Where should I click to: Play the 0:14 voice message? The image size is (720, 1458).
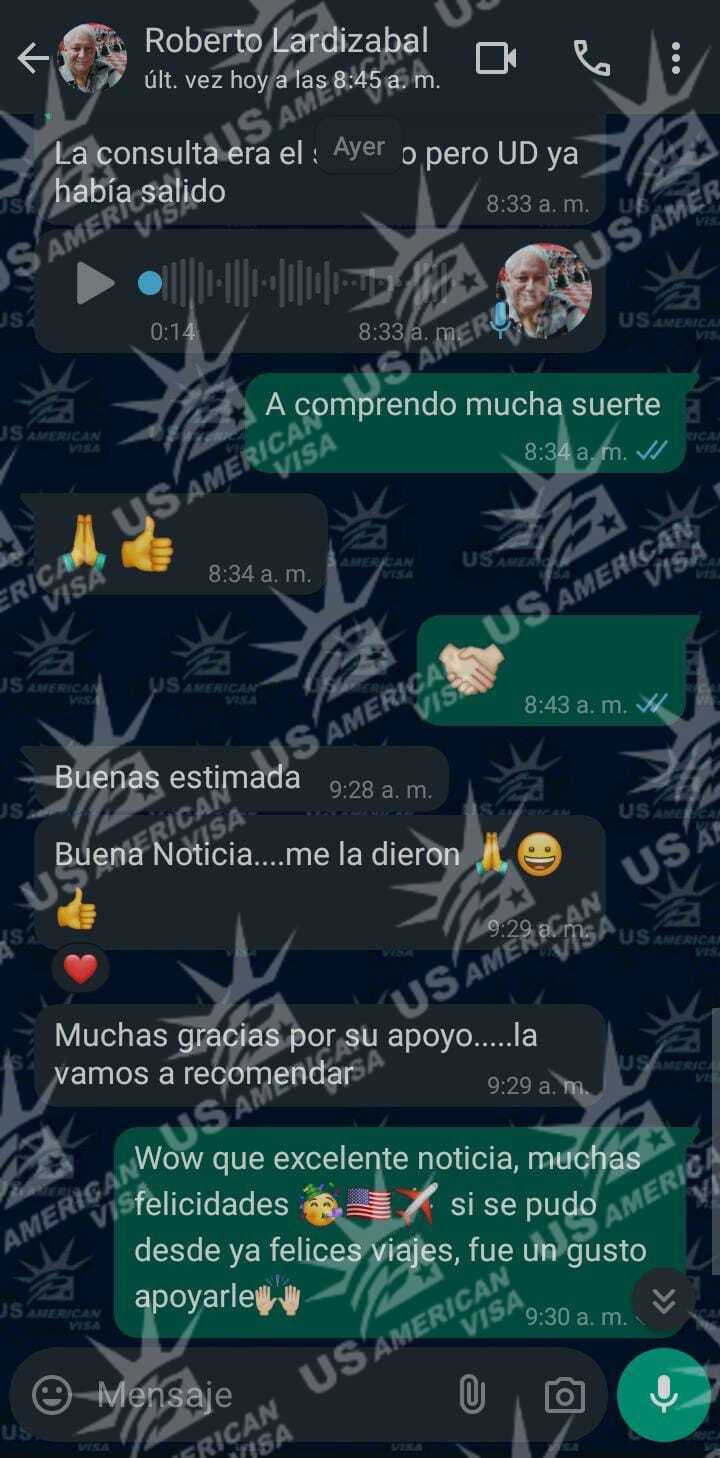coord(96,284)
